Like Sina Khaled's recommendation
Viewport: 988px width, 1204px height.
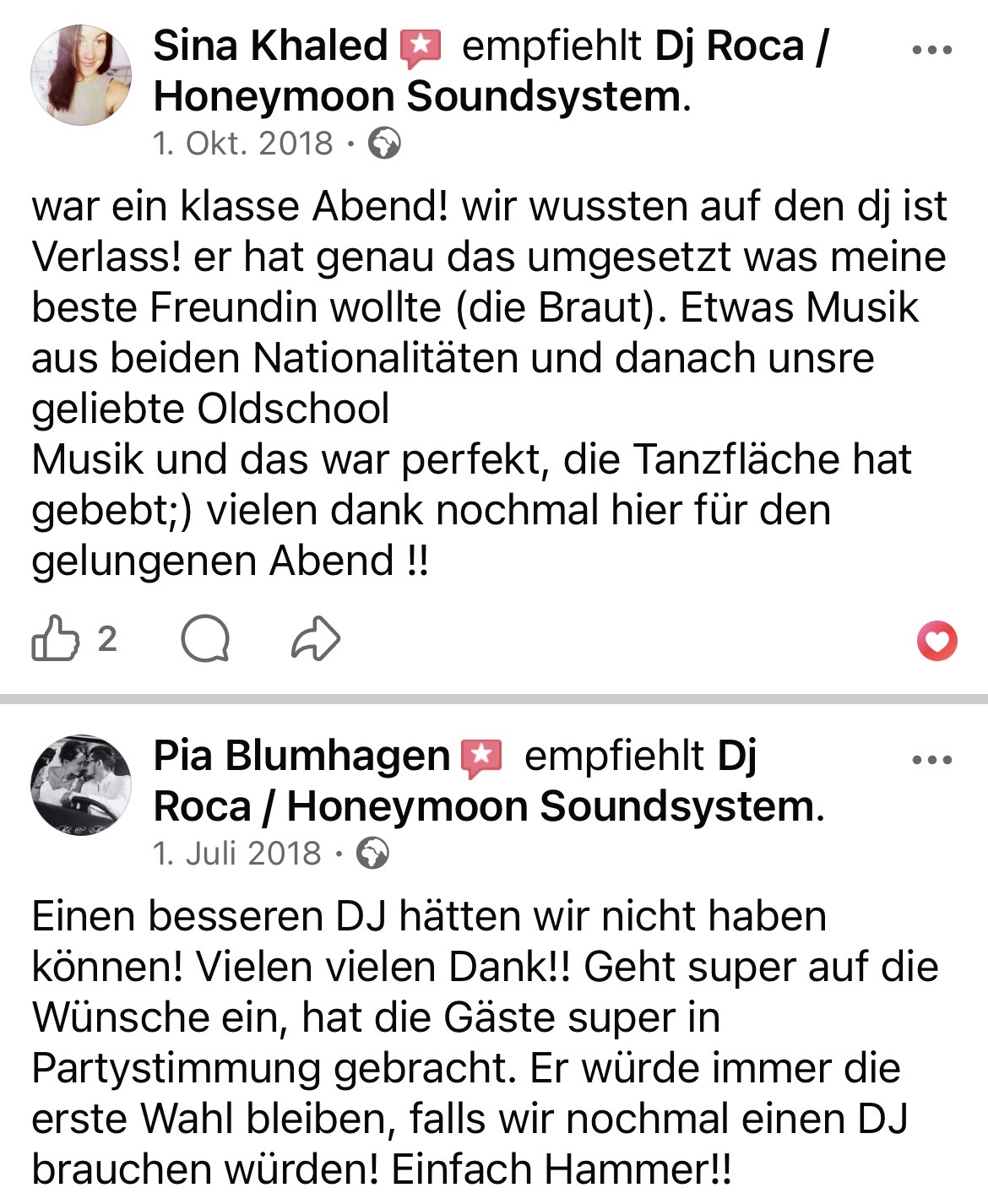point(55,638)
